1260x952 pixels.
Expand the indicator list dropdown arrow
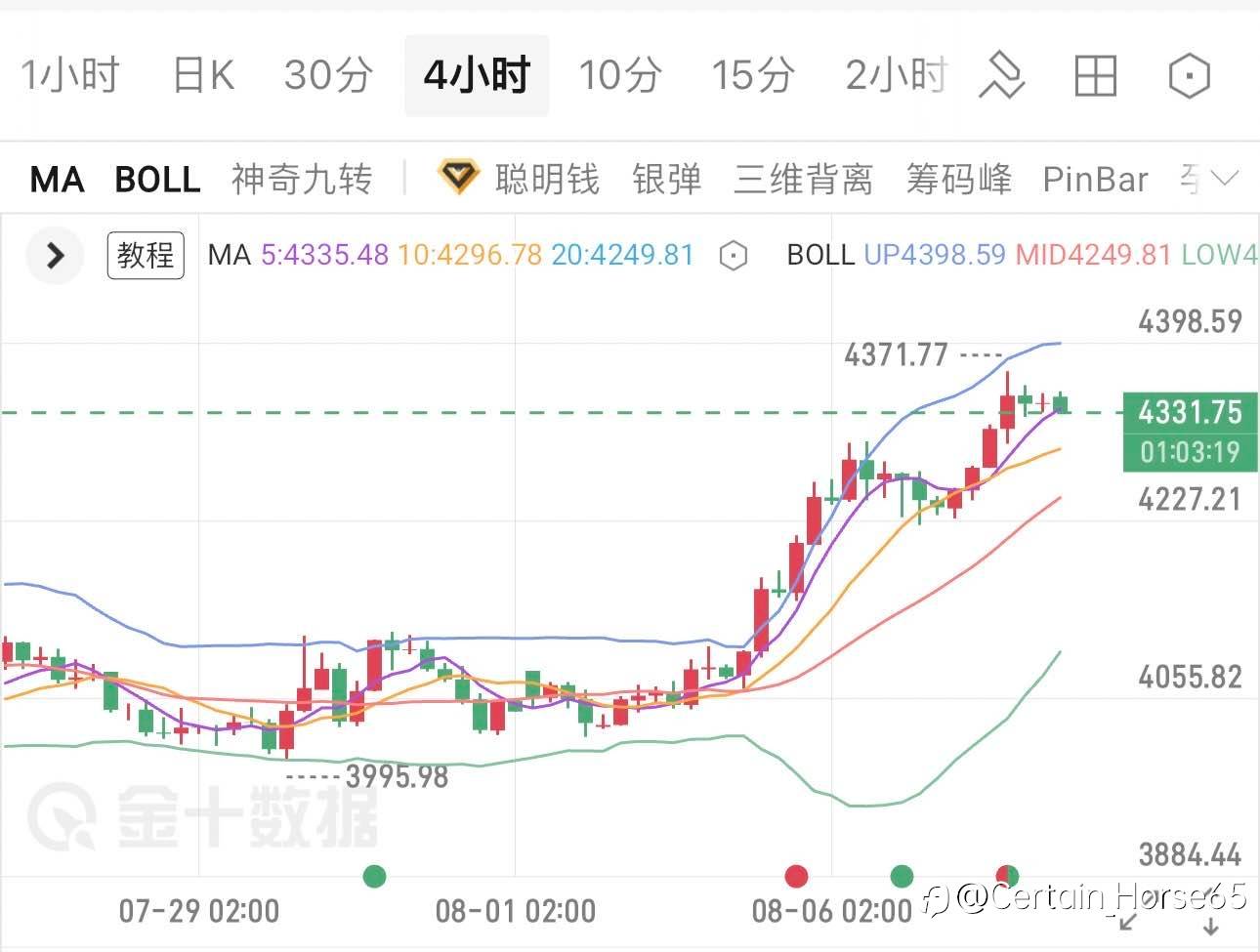(x=1225, y=180)
